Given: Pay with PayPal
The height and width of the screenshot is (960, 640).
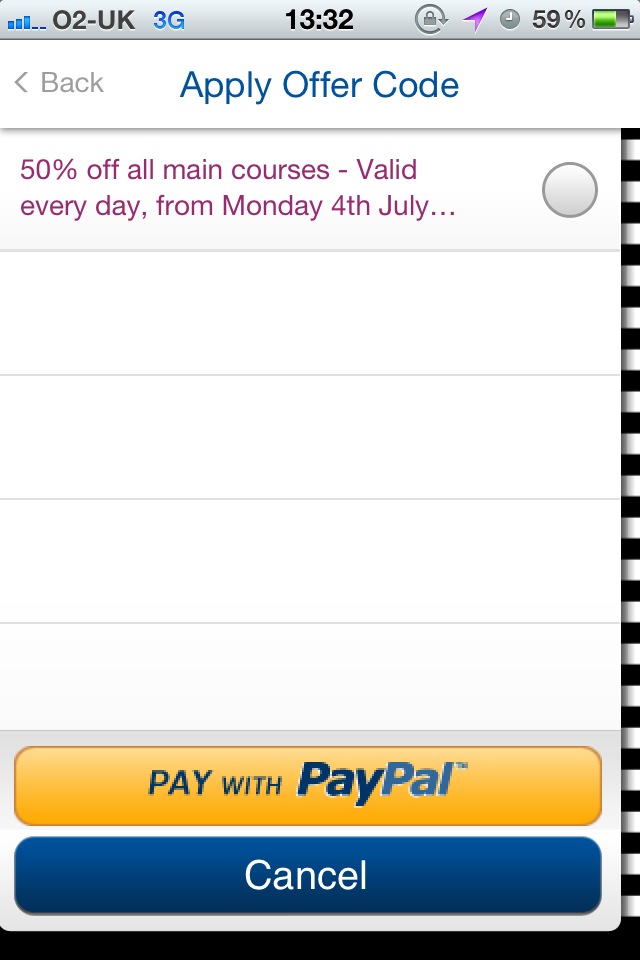Looking at the screenshot, I should pyautogui.click(x=308, y=785).
